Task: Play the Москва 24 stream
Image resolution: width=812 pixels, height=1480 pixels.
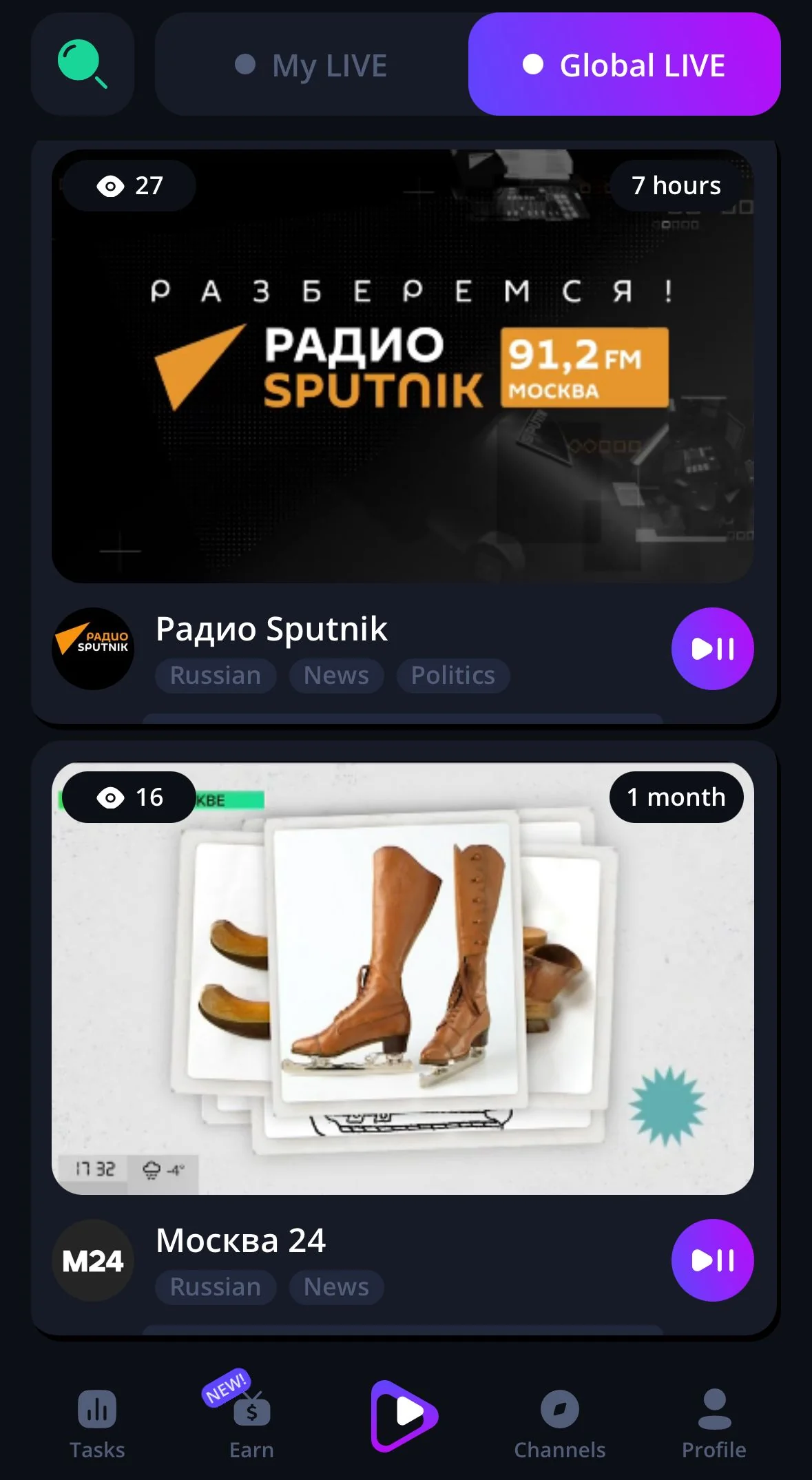Action: 712,1260
